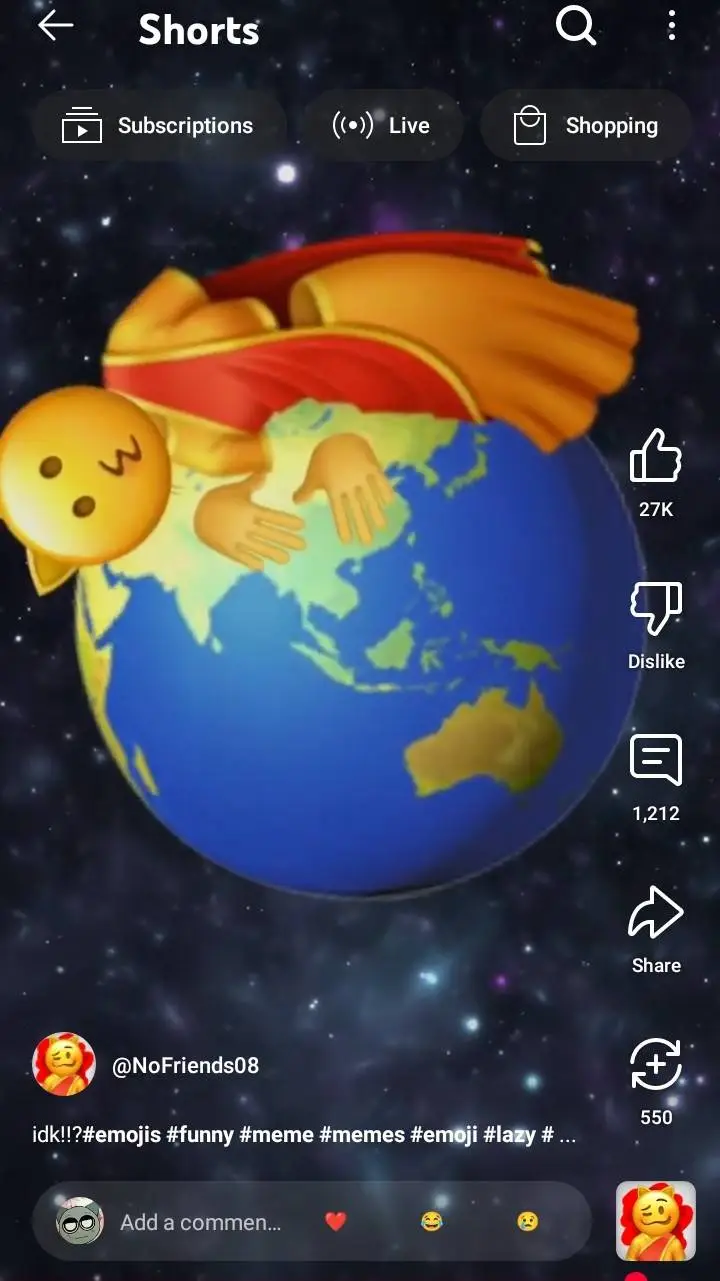This screenshot has width=720, height=1281.
Task: React with the laughing tears emoji
Action: pos(432,1221)
